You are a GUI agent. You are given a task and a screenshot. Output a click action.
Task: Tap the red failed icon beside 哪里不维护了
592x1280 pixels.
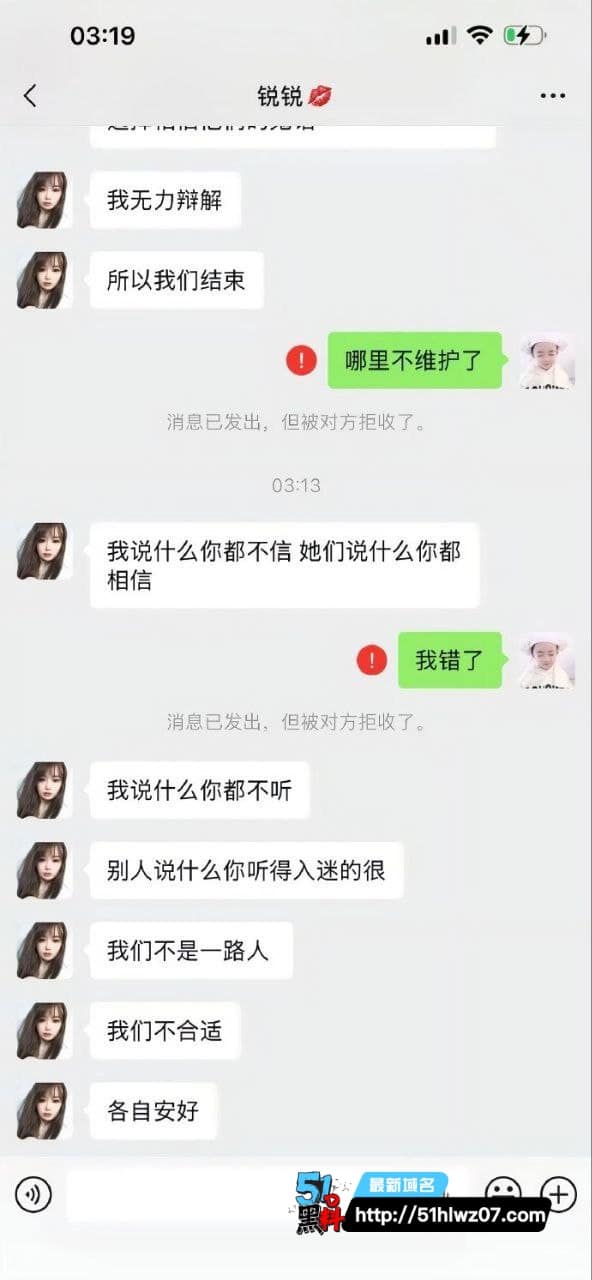301,360
